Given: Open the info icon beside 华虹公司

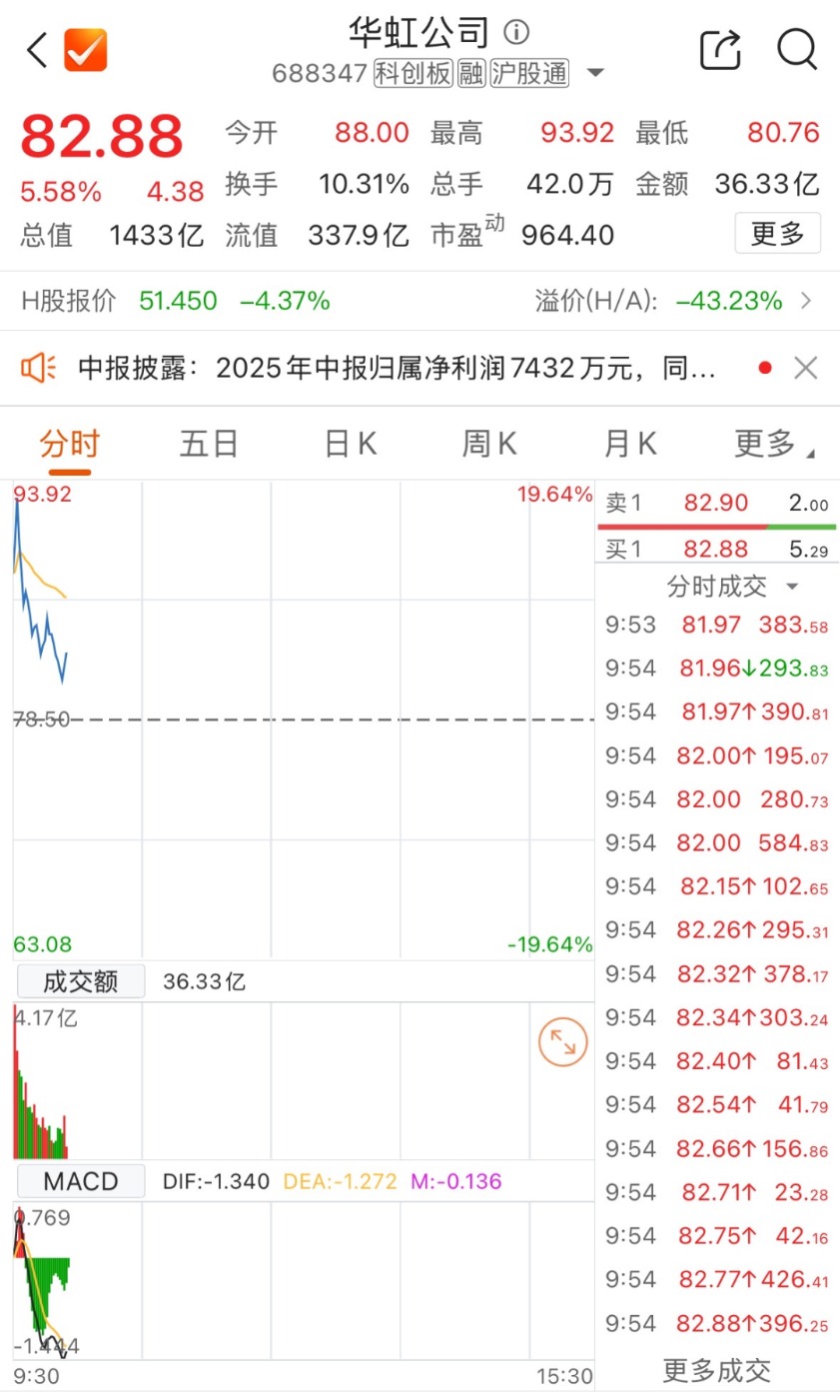Looking at the screenshot, I should click(516, 33).
